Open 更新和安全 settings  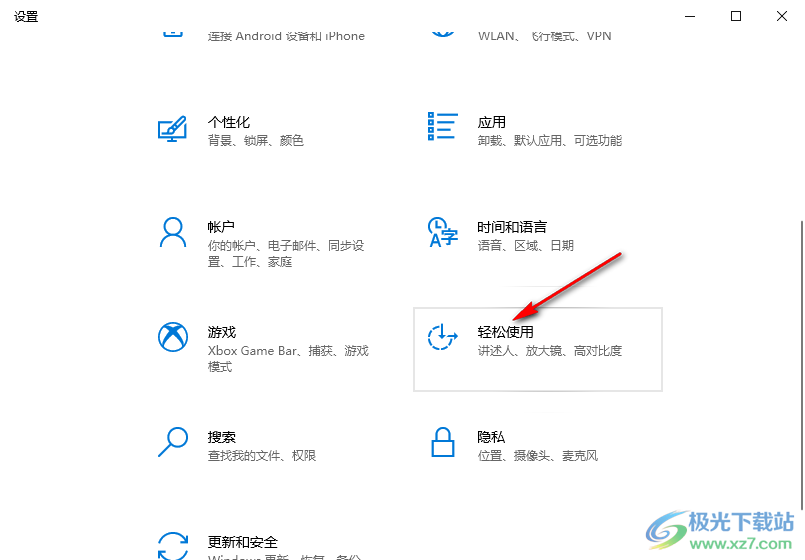pos(242,542)
